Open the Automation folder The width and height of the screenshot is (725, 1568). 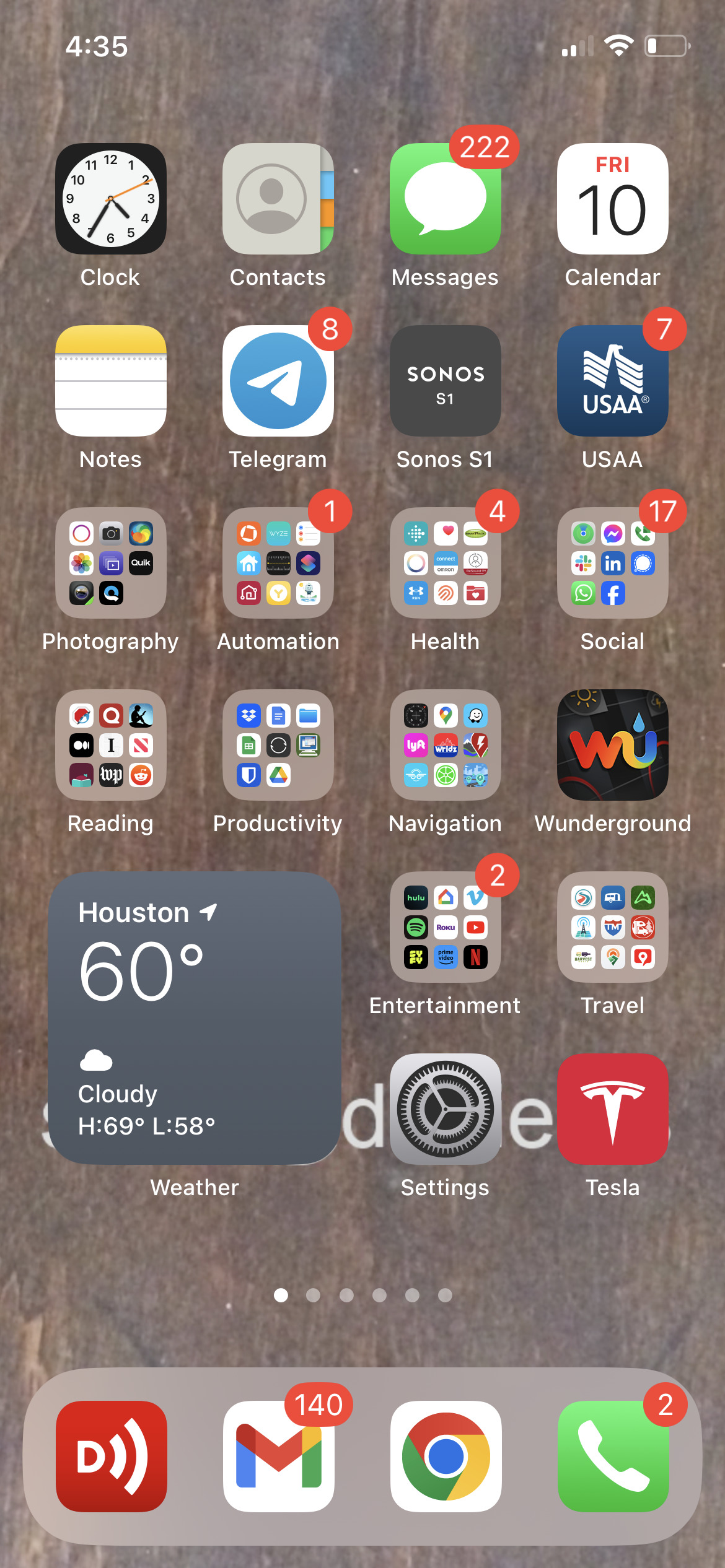(278, 563)
